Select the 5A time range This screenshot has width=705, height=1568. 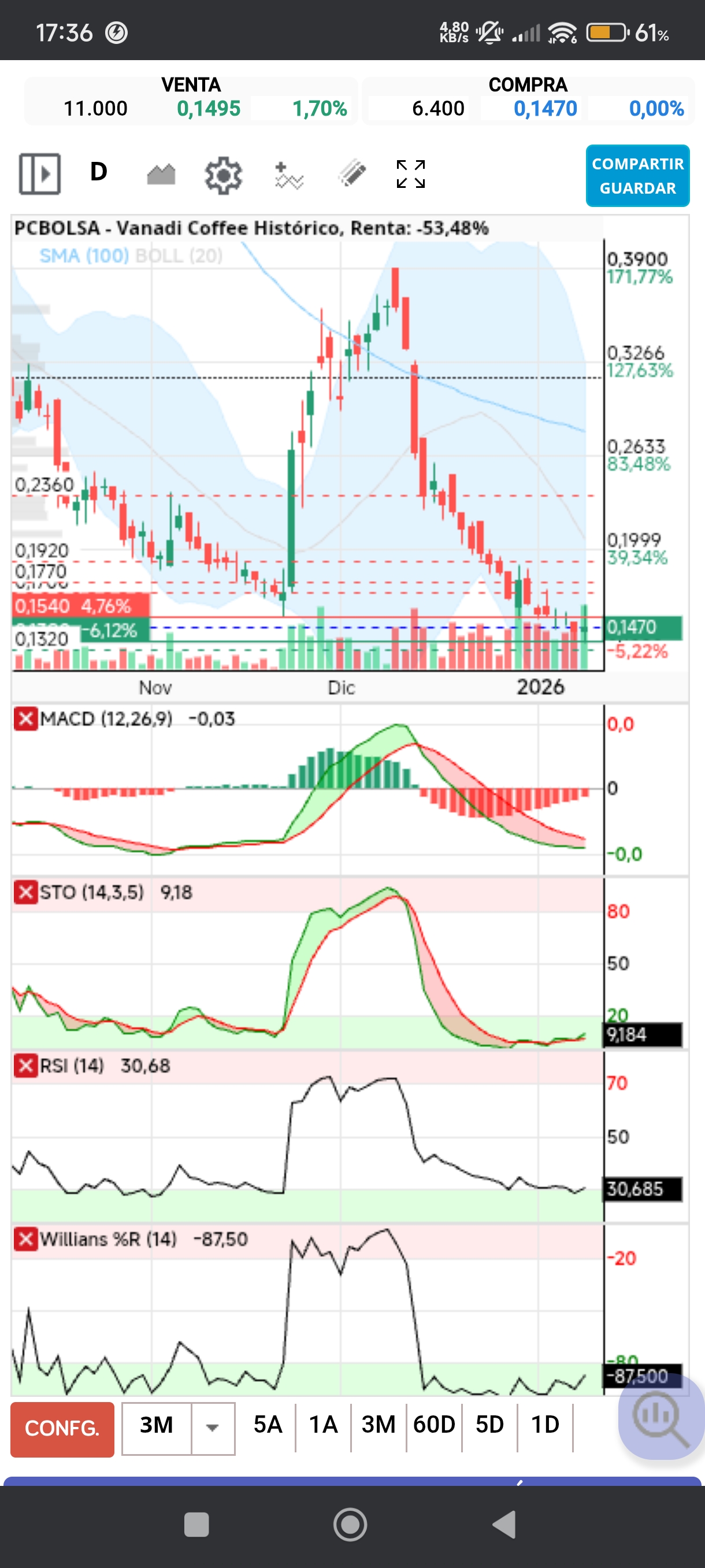point(268,1425)
